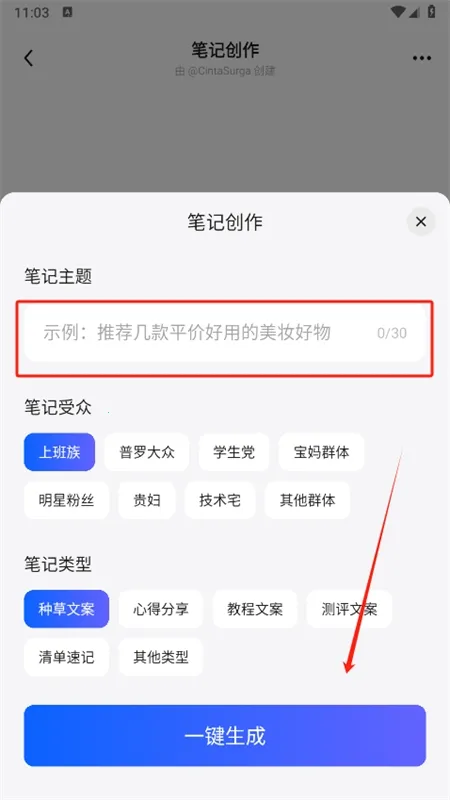
Task: Focus the 笔记主题 text field
Action: [225, 333]
